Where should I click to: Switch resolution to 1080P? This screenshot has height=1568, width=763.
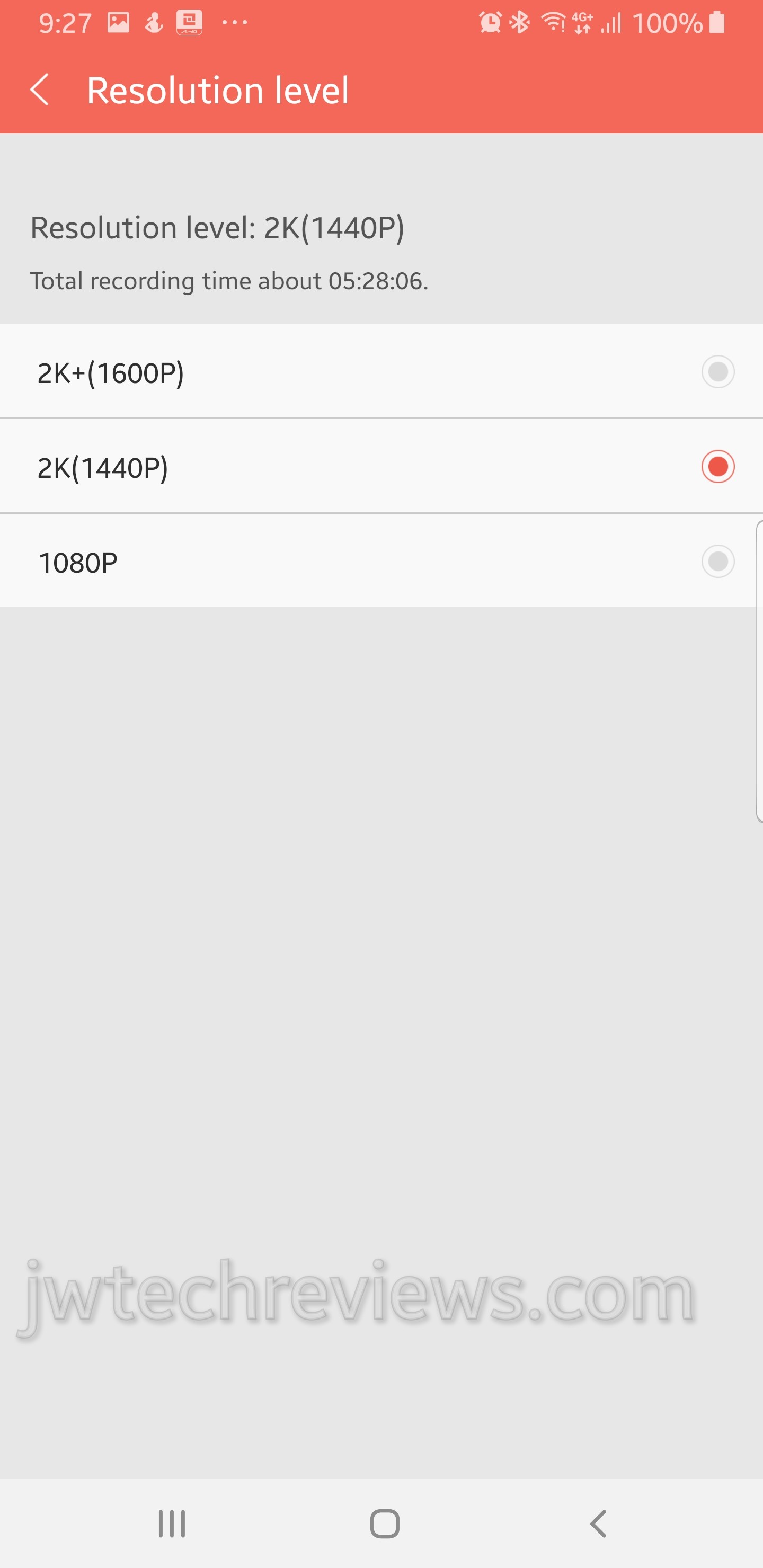click(717, 561)
